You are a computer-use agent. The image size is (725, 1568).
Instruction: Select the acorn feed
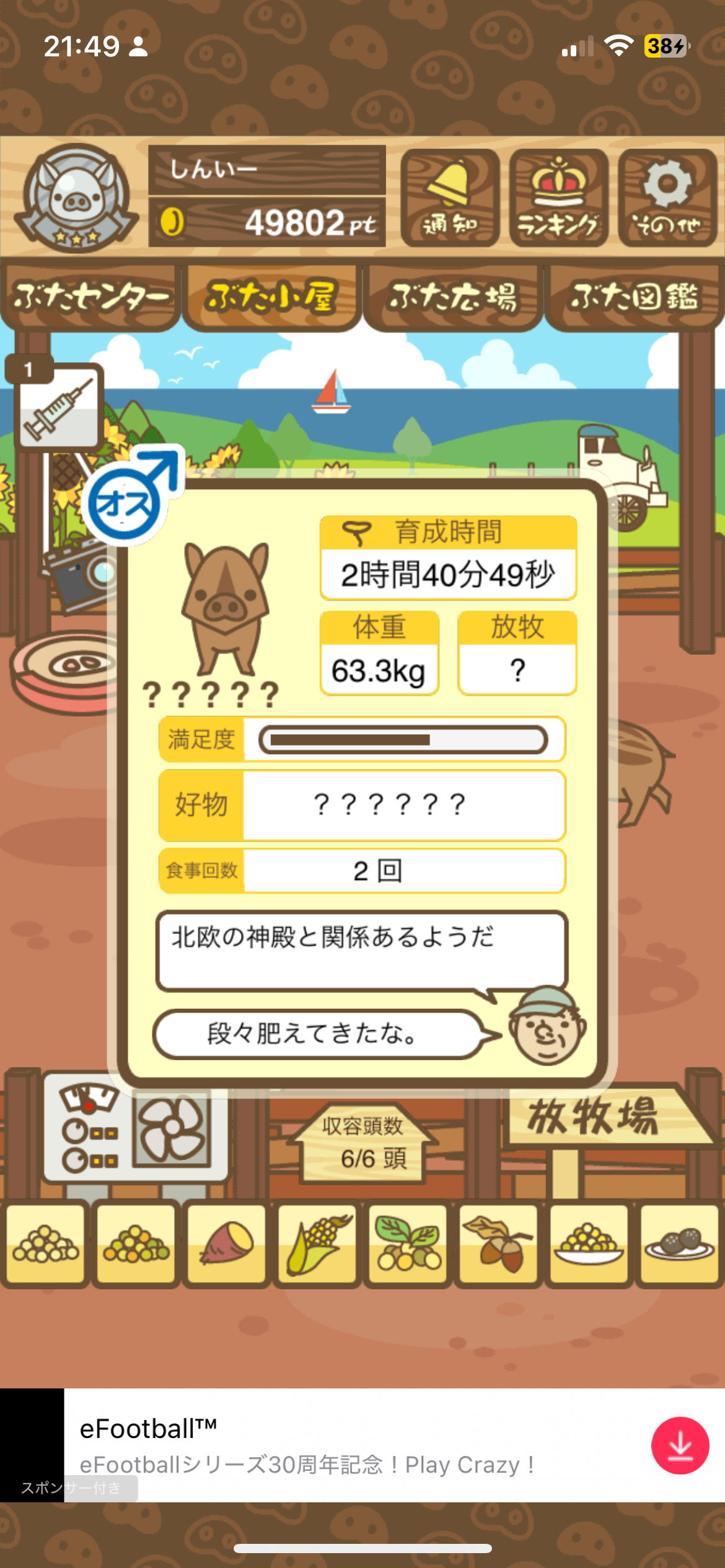coord(498,1244)
